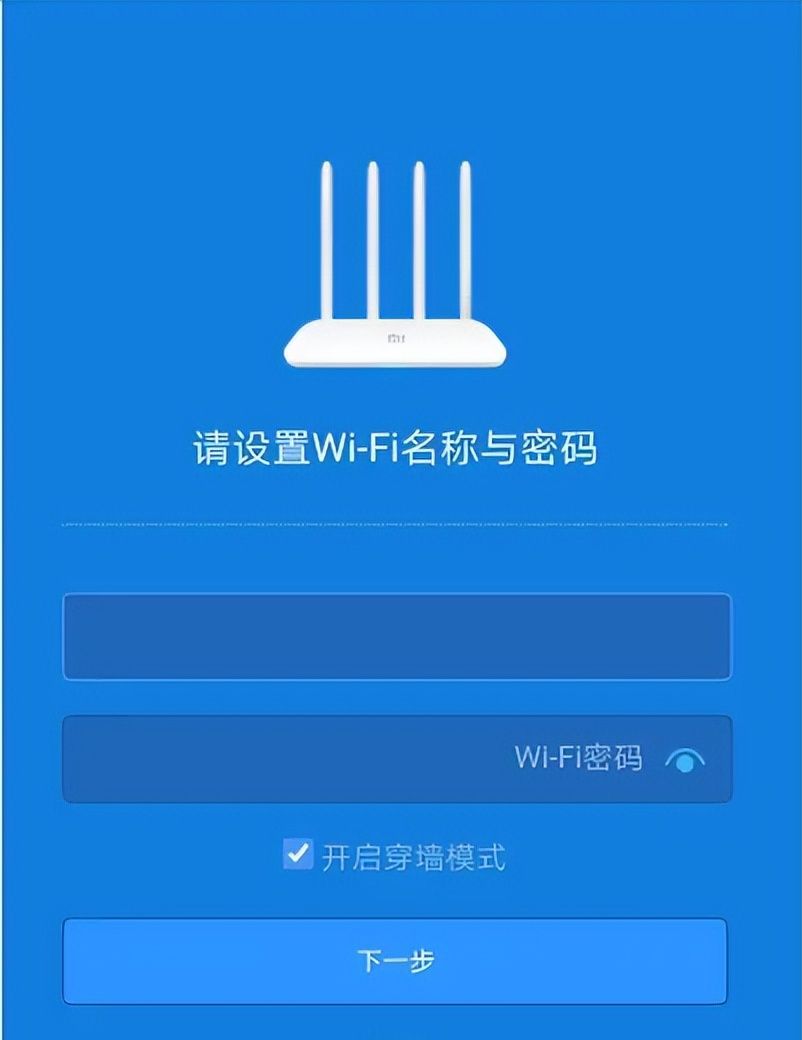Uncheck the 开启穿墙模式 checkbox
Viewport: 802px width, 1040px height.
coord(298,854)
